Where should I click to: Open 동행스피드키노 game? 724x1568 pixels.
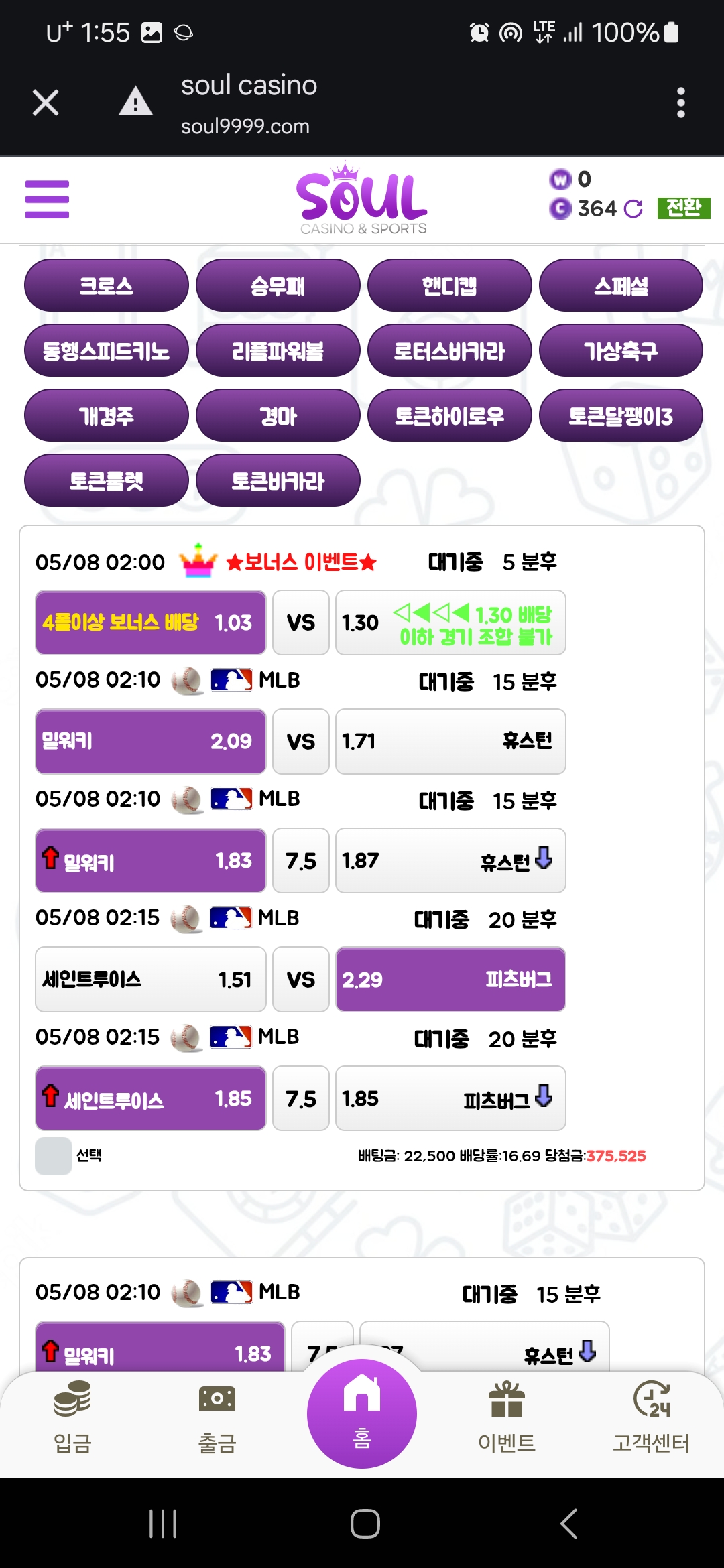click(106, 351)
